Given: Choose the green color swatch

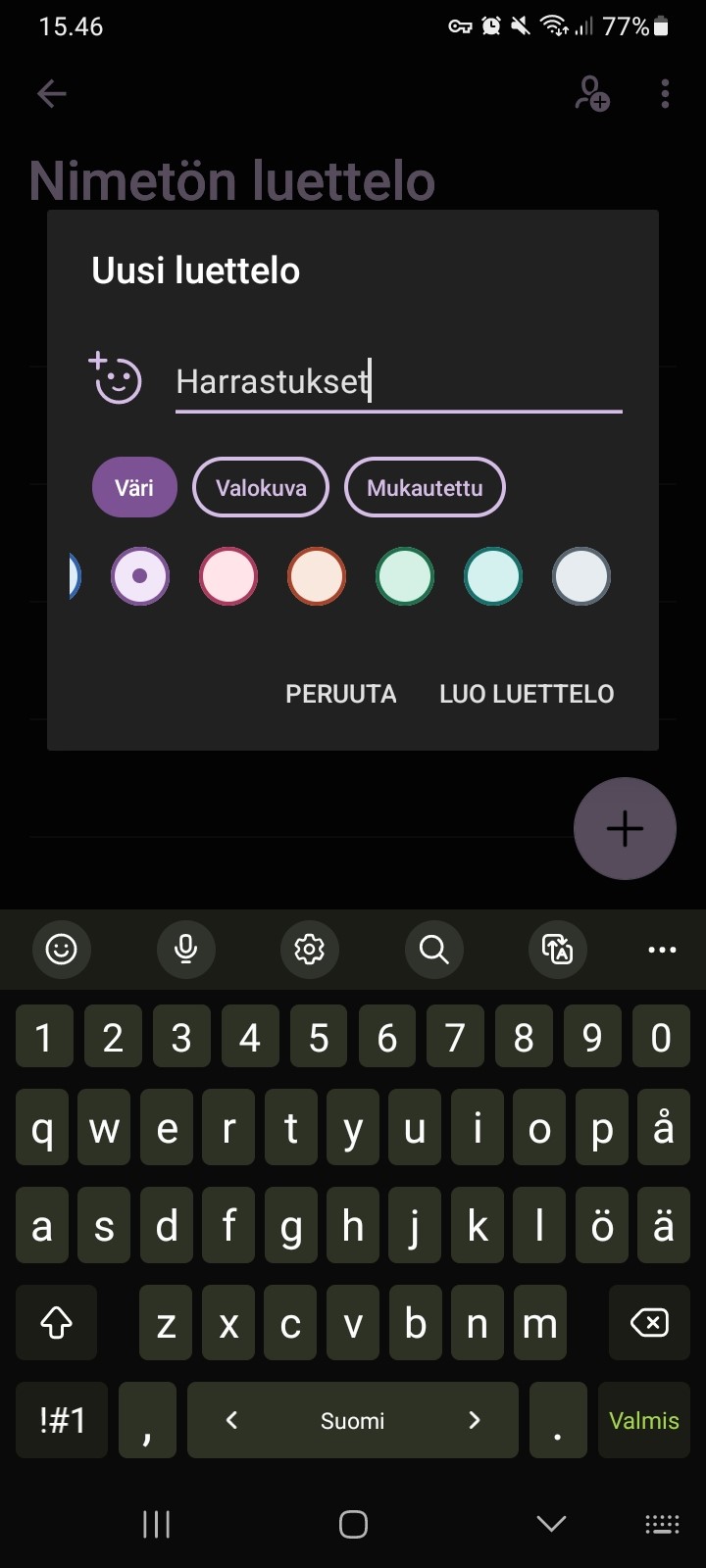Looking at the screenshot, I should click(405, 575).
